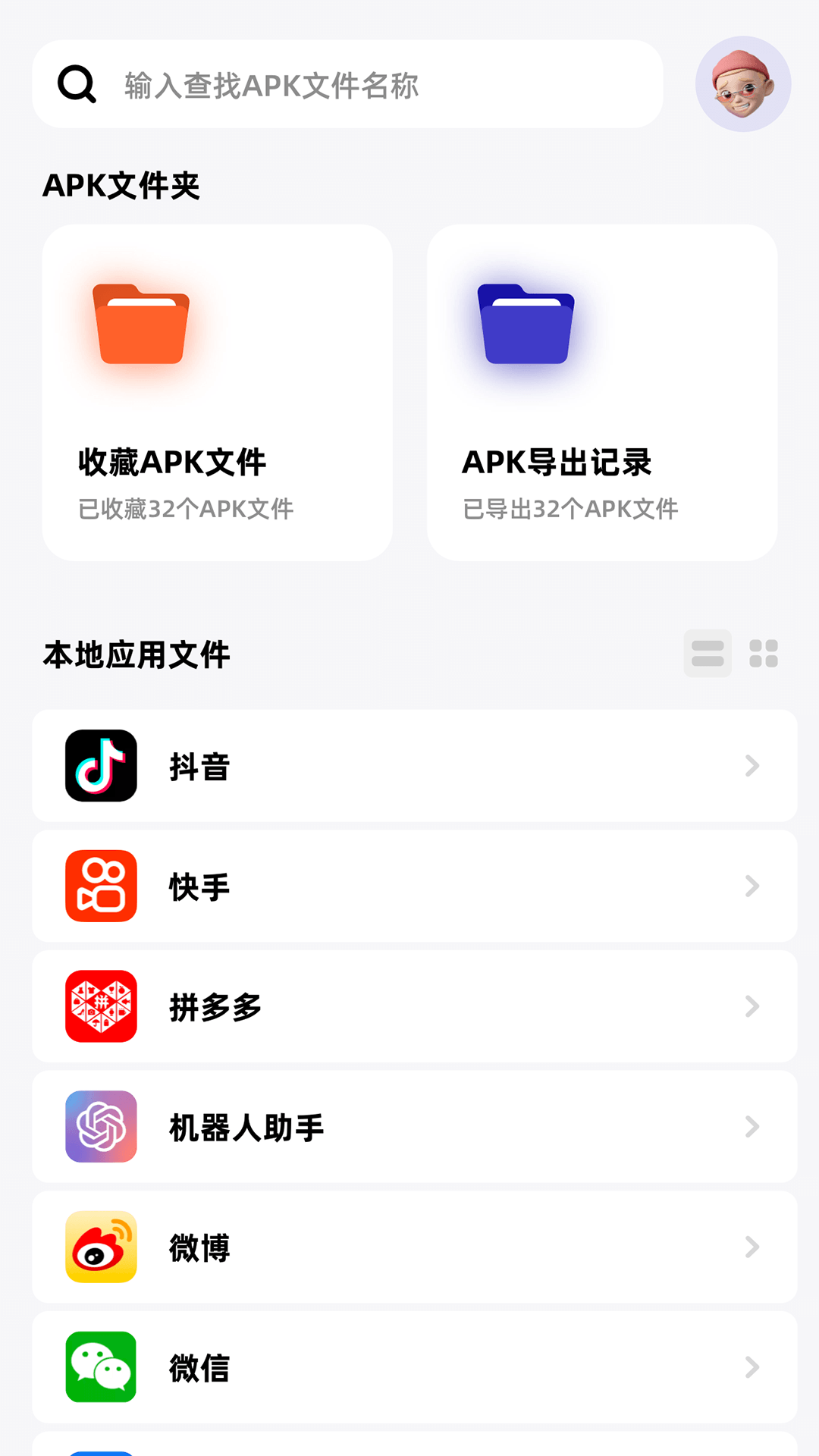The width and height of the screenshot is (819, 1456).
Task: Select the 快手 app entry
Action: 414,886
